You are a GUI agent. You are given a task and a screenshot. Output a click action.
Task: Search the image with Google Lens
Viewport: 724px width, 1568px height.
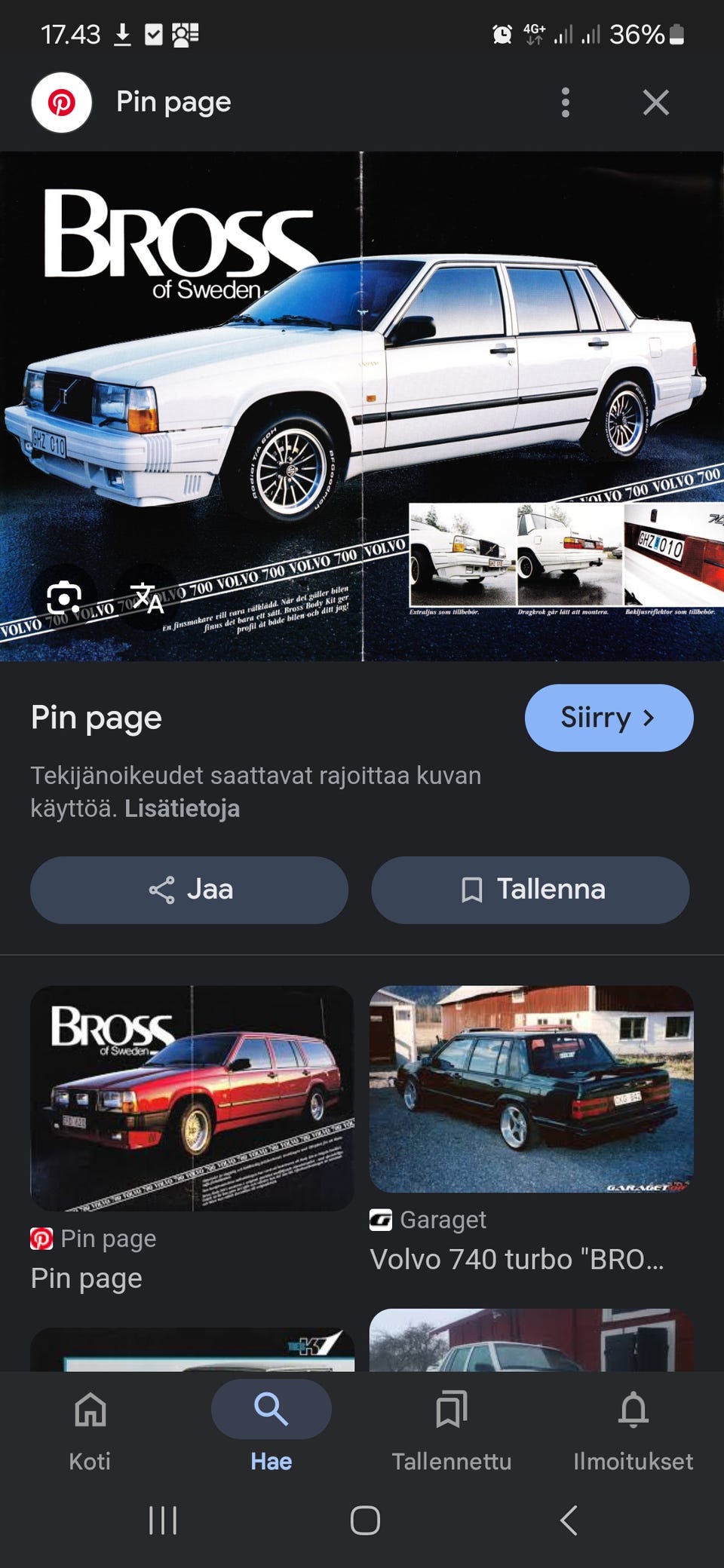click(64, 598)
